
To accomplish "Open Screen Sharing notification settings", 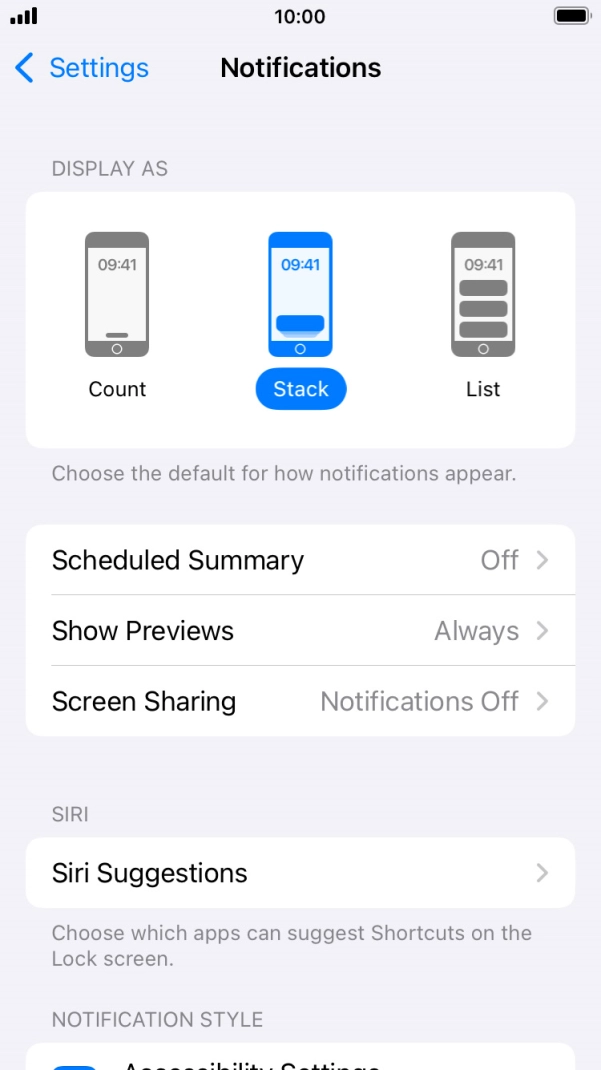I will [x=300, y=702].
